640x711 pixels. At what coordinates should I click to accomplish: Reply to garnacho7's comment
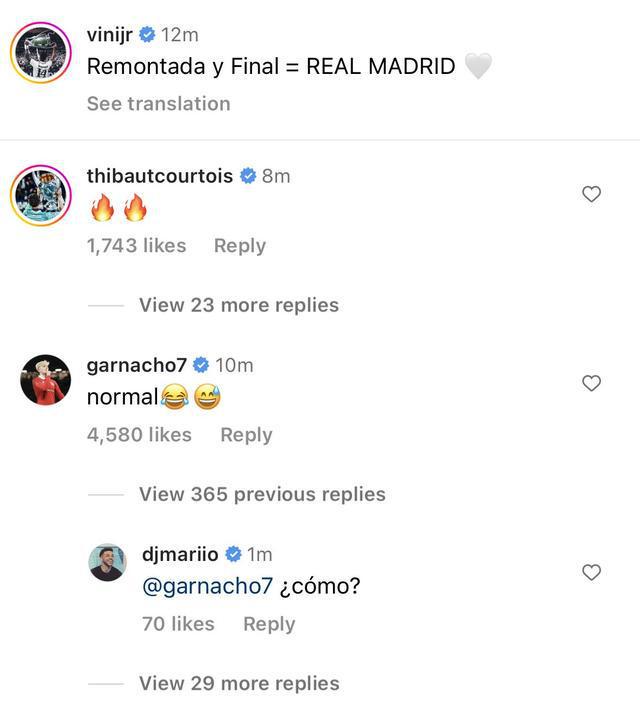tap(246, 434)
